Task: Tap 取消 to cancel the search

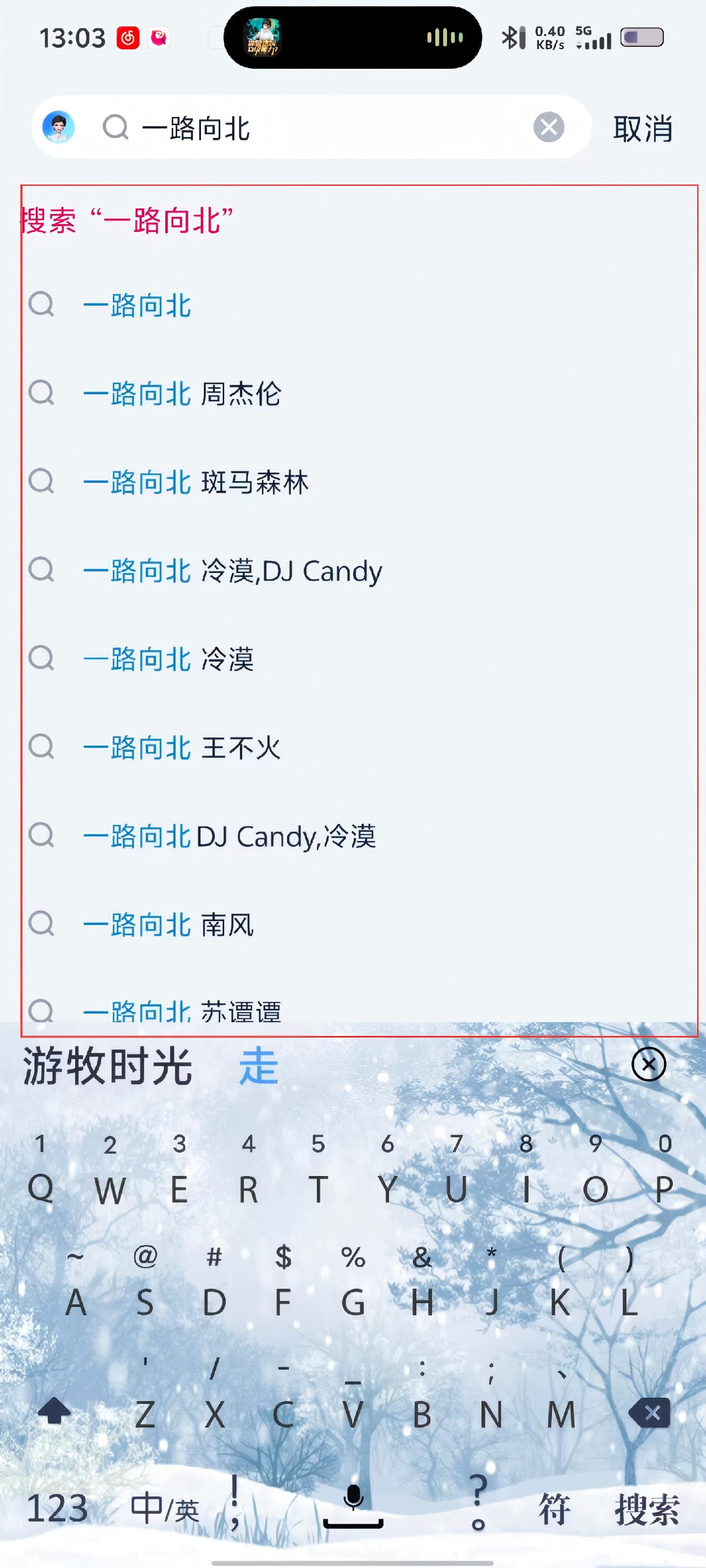Action: click(x=643, y=128)
